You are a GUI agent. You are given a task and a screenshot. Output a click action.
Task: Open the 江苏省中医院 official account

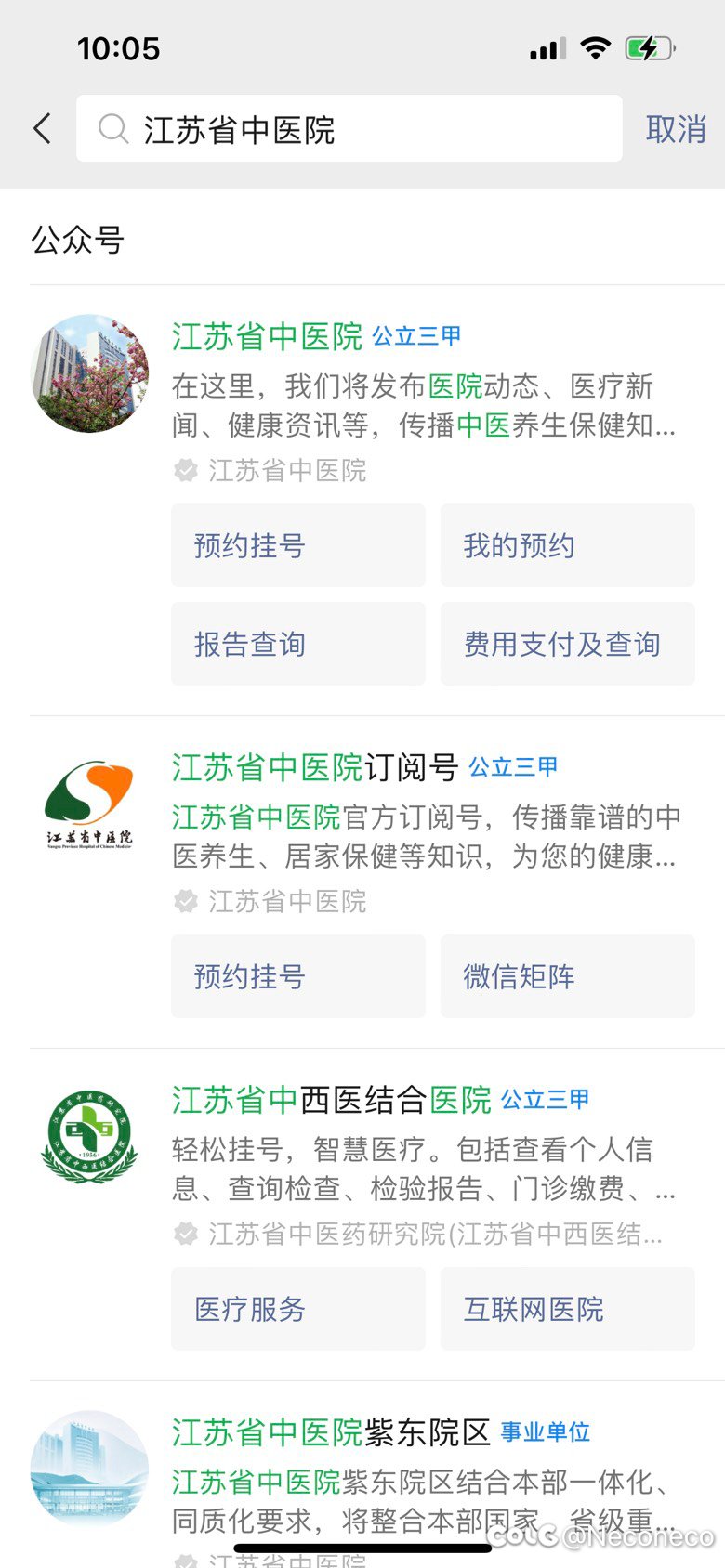pos(267,336)
